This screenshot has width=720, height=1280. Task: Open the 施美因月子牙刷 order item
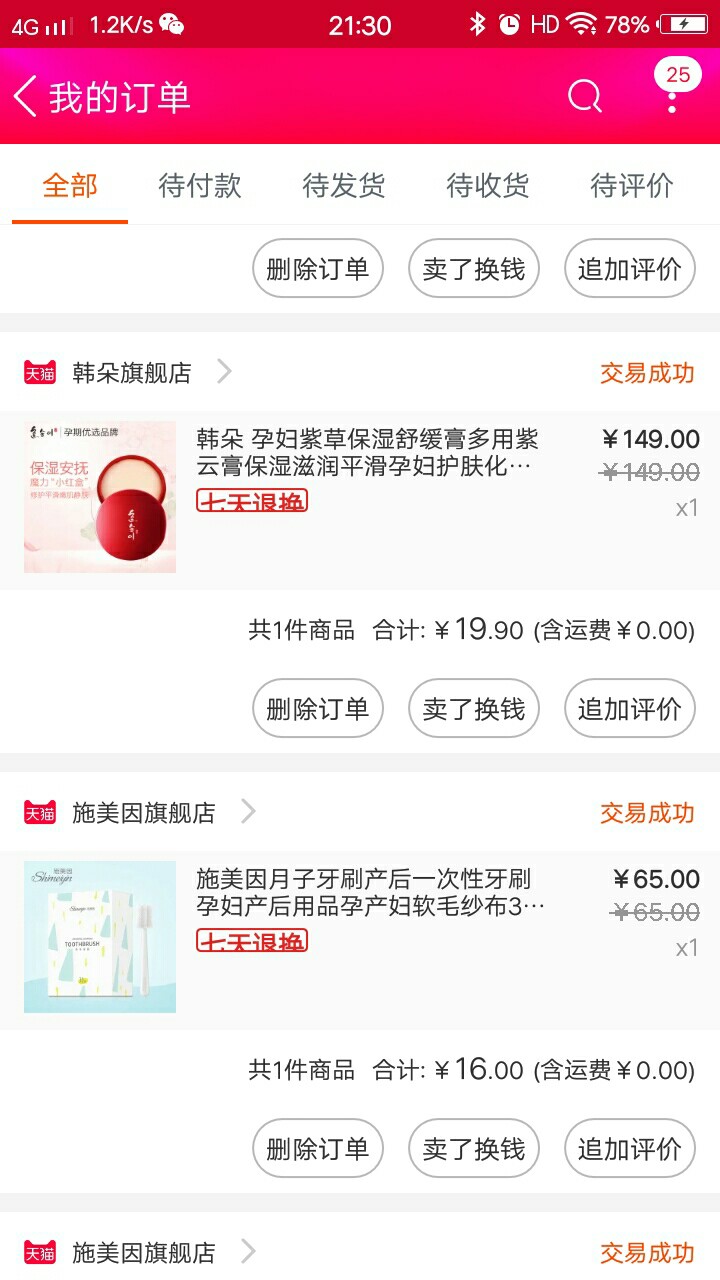point(360,939)
